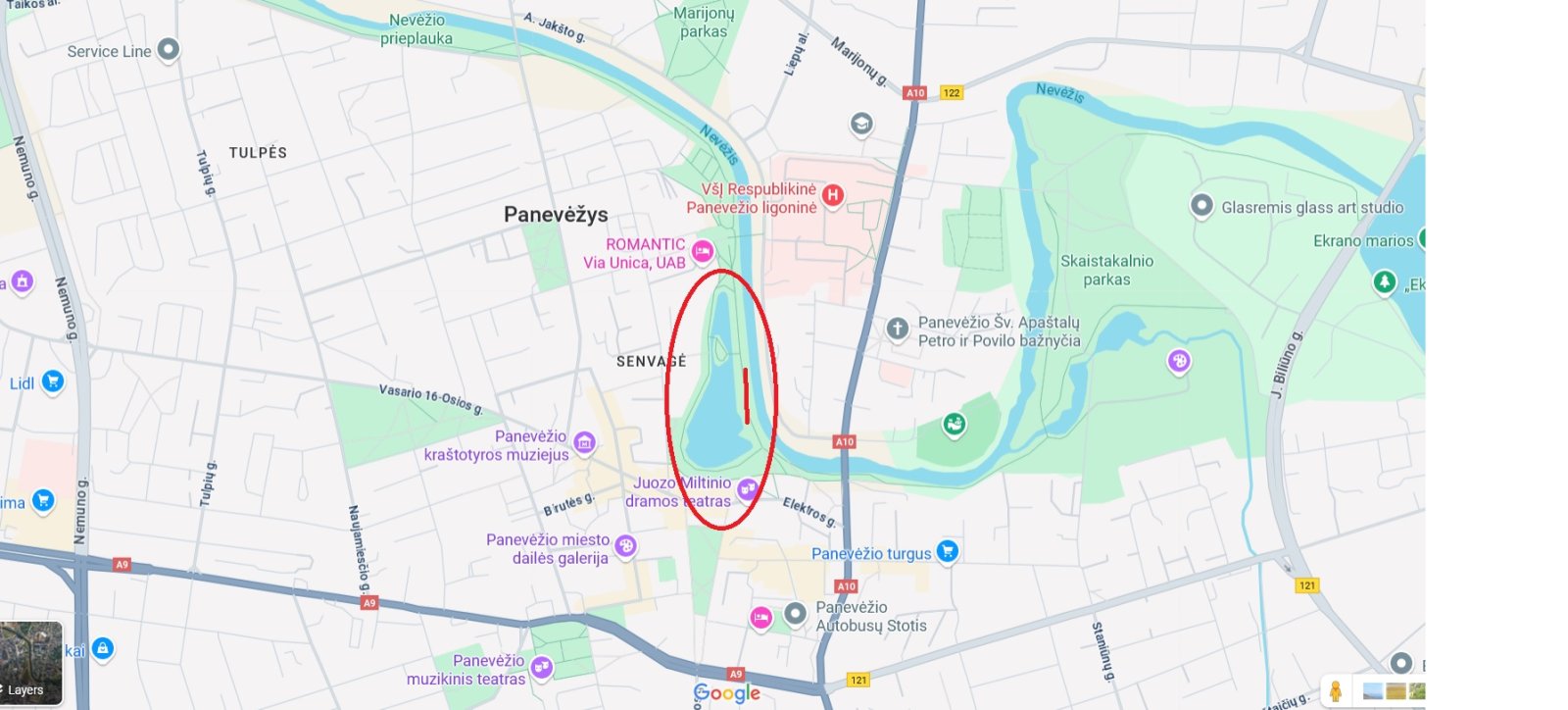Select the Respublikinė Panevėžio ligoninė hospital pin
The width and height of the screenshot is (1568, 710).
pyautogui.click(x=832, y=194)
